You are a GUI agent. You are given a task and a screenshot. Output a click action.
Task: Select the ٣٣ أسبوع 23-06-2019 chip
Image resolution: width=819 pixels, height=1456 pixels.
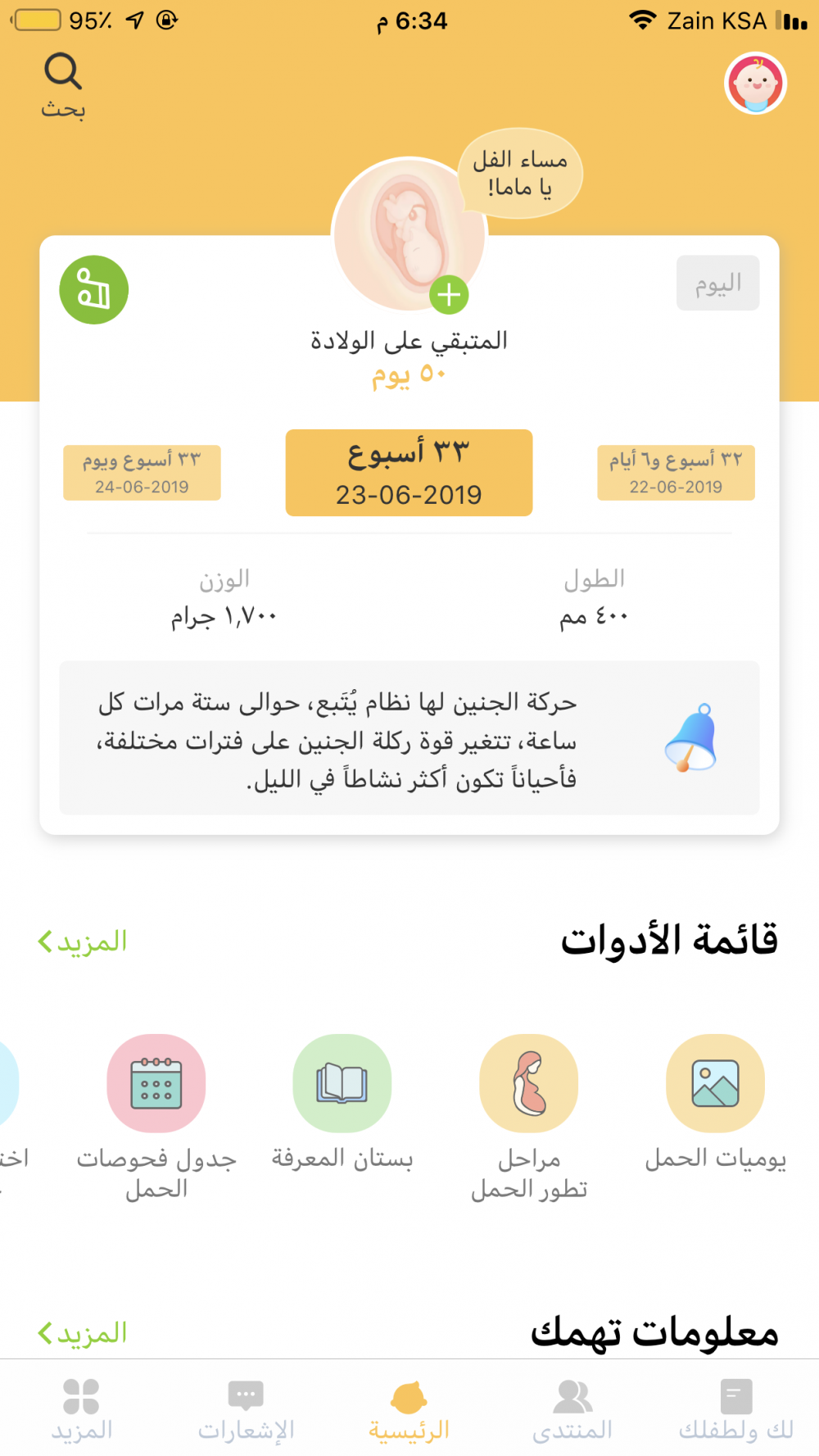pyautogui.click(x=409, y=473)
